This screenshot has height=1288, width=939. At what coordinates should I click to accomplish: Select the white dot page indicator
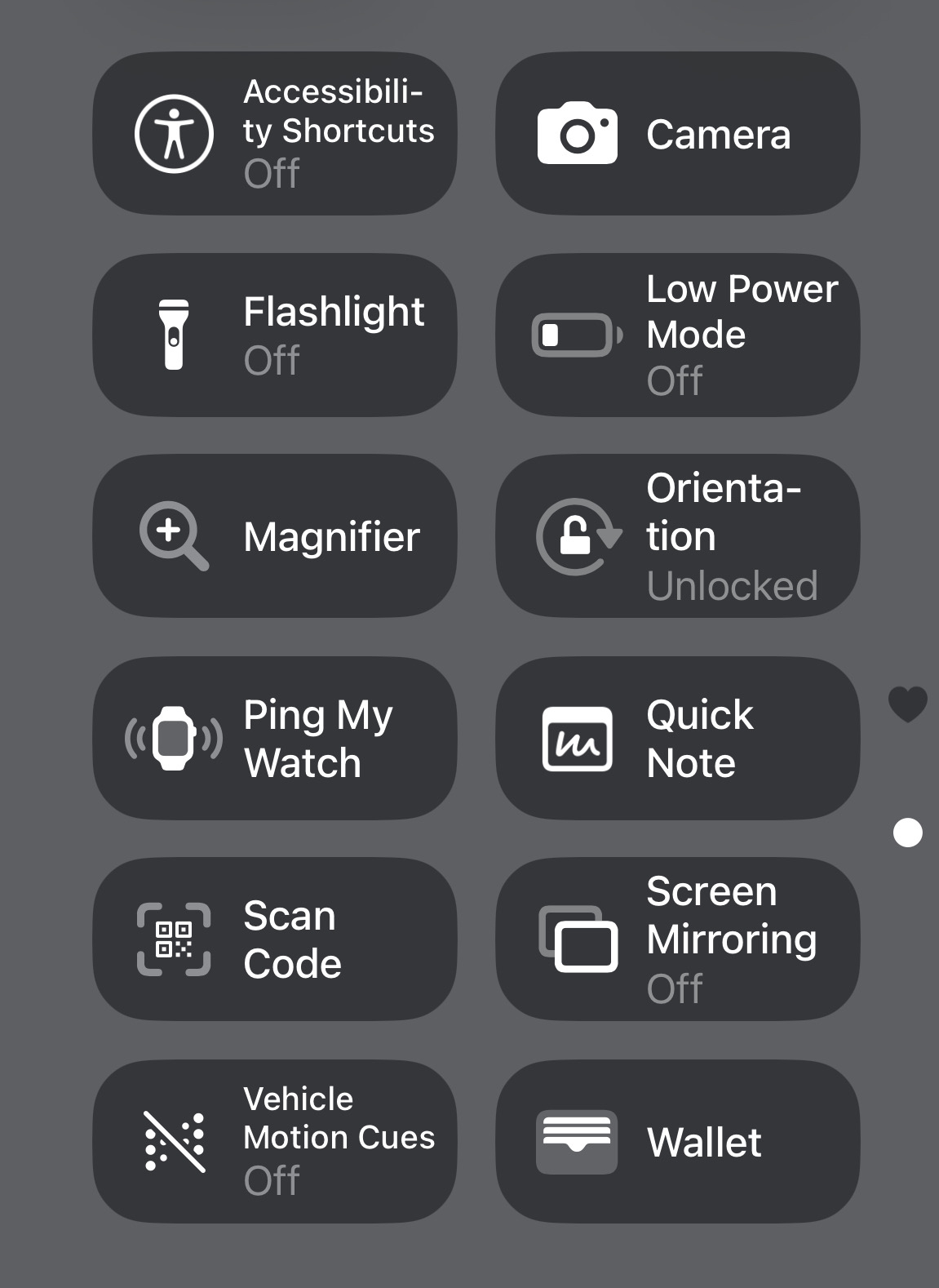[x=907, y=833]
